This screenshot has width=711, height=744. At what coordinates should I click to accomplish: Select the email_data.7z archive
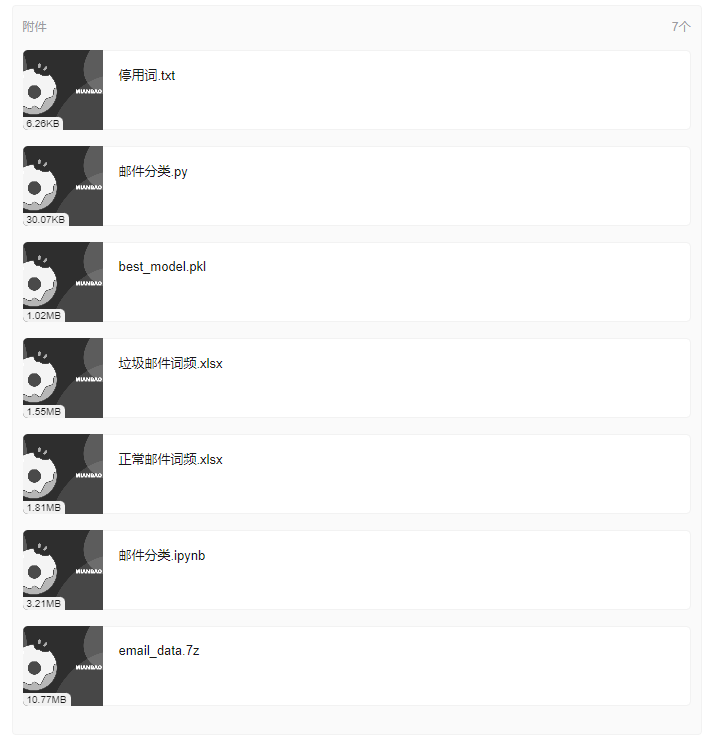click(x=159, y=652)
